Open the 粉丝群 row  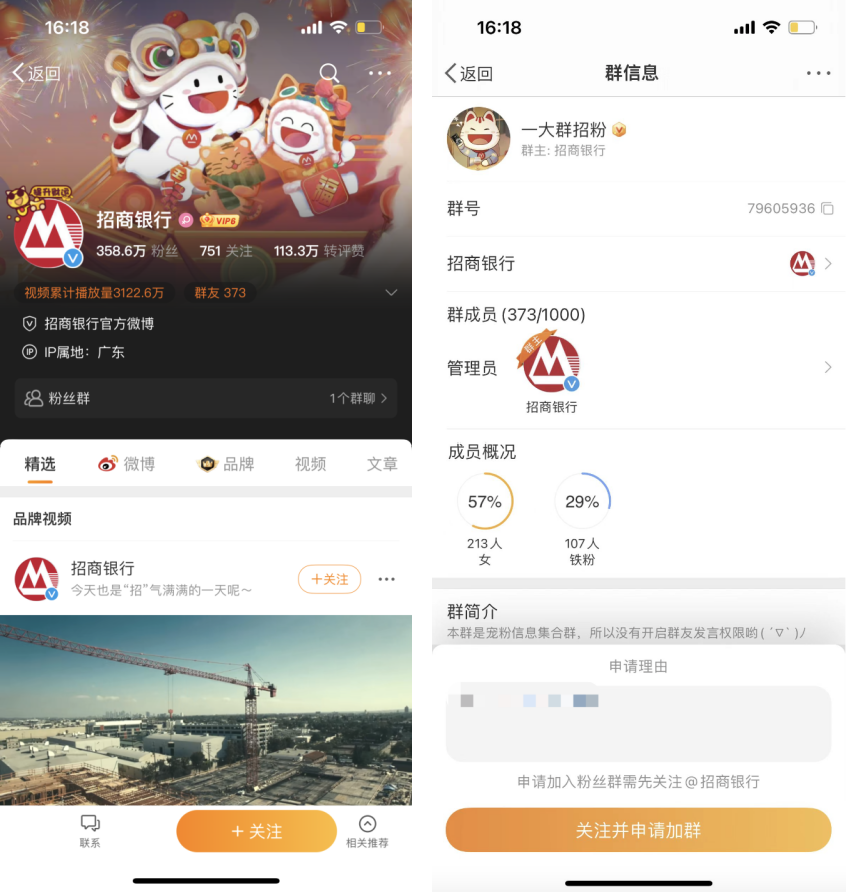click(205, 398)
